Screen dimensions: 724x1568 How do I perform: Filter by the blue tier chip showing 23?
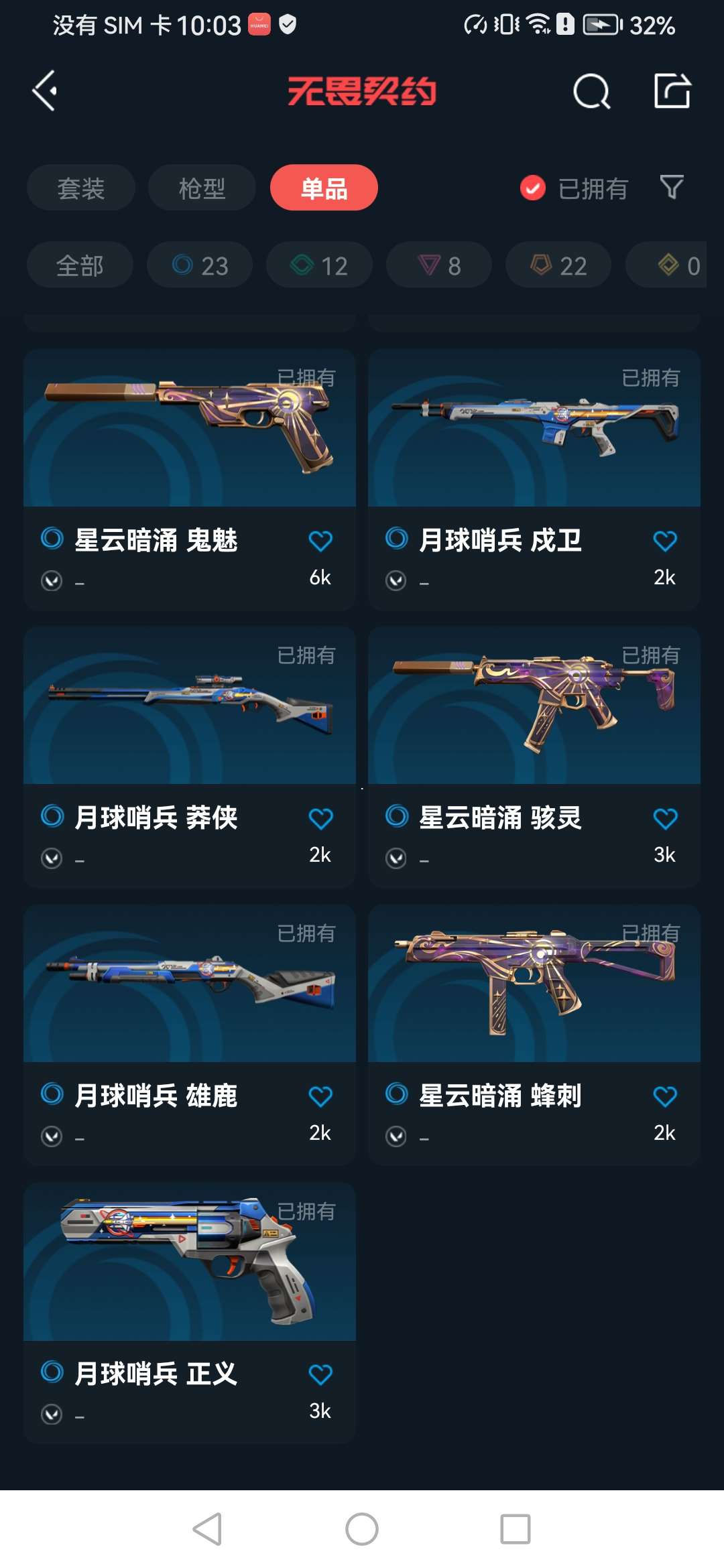[x=200, y=265]
